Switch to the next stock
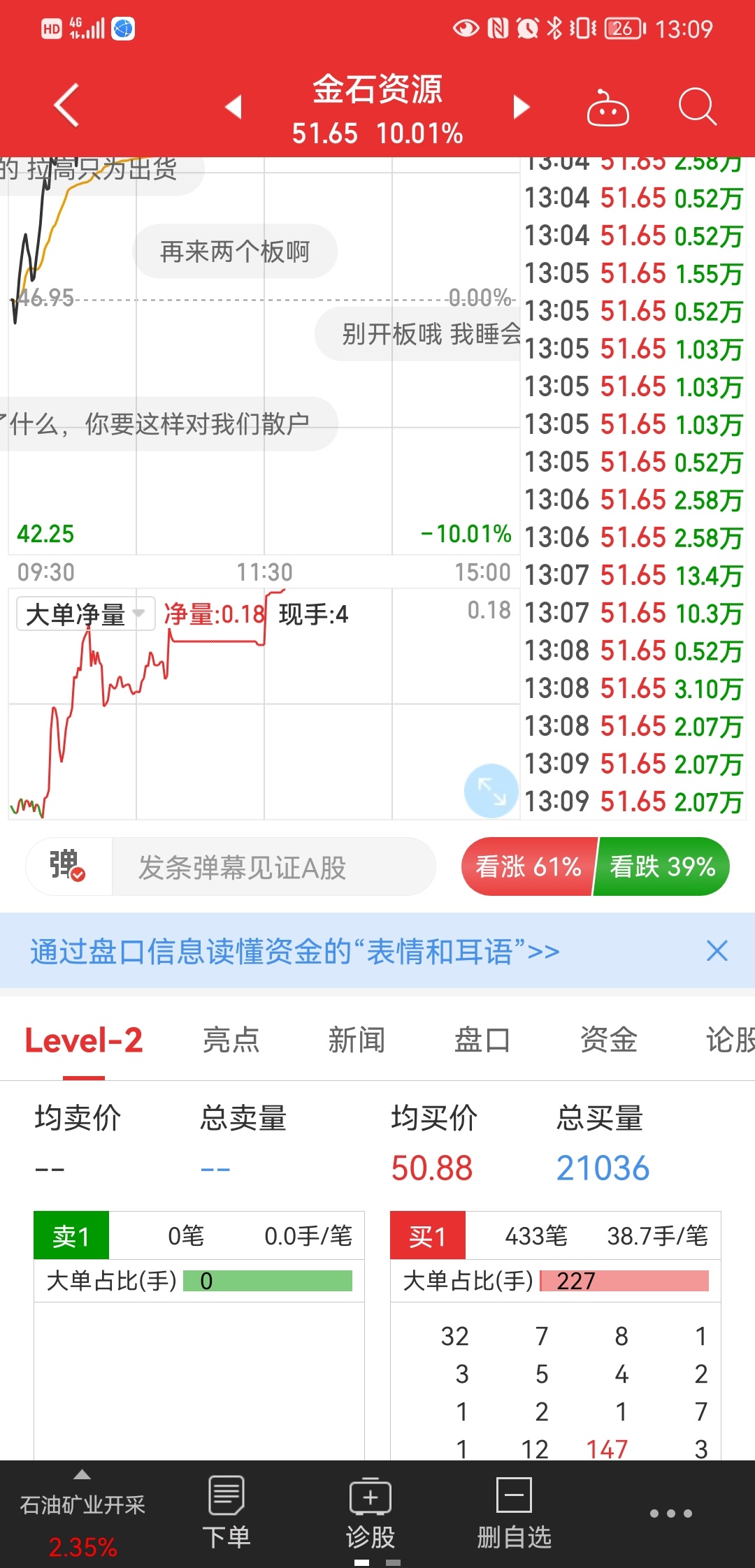Viewport: 755px width, 1568px height. [521, 107]
